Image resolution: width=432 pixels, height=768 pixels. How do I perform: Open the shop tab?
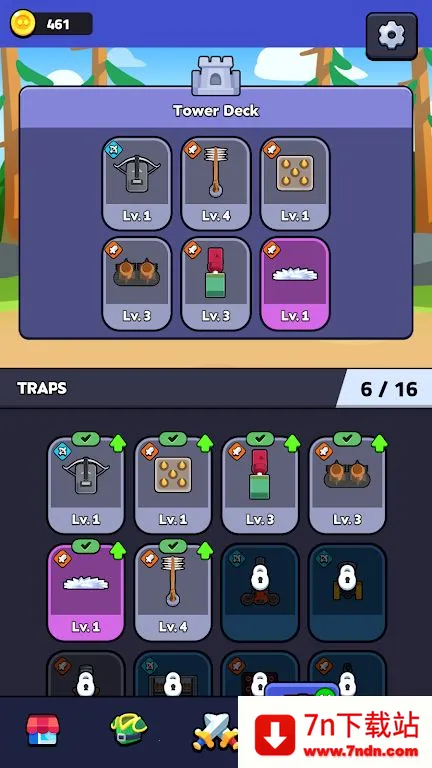[43, 730]
